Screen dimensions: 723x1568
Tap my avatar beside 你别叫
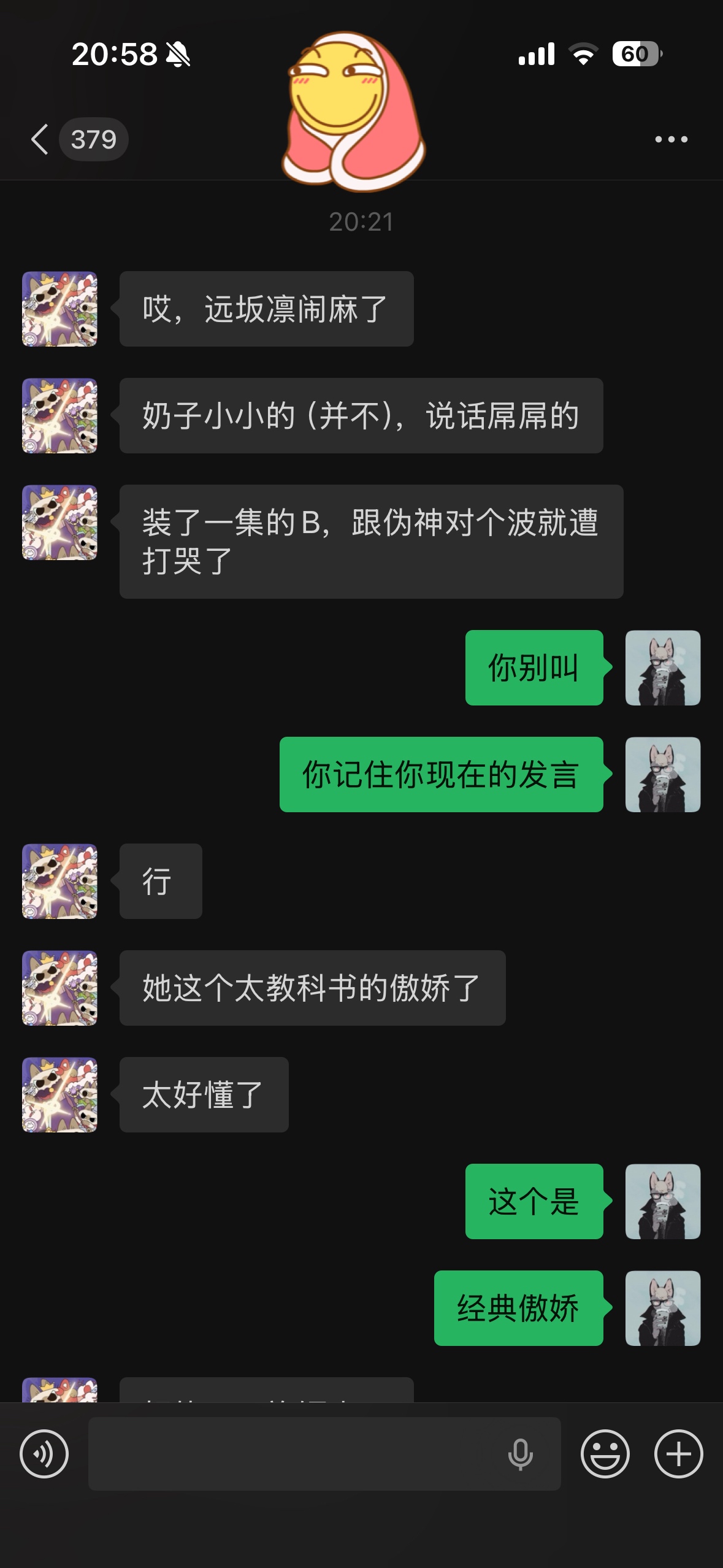[x=662, y=667]
